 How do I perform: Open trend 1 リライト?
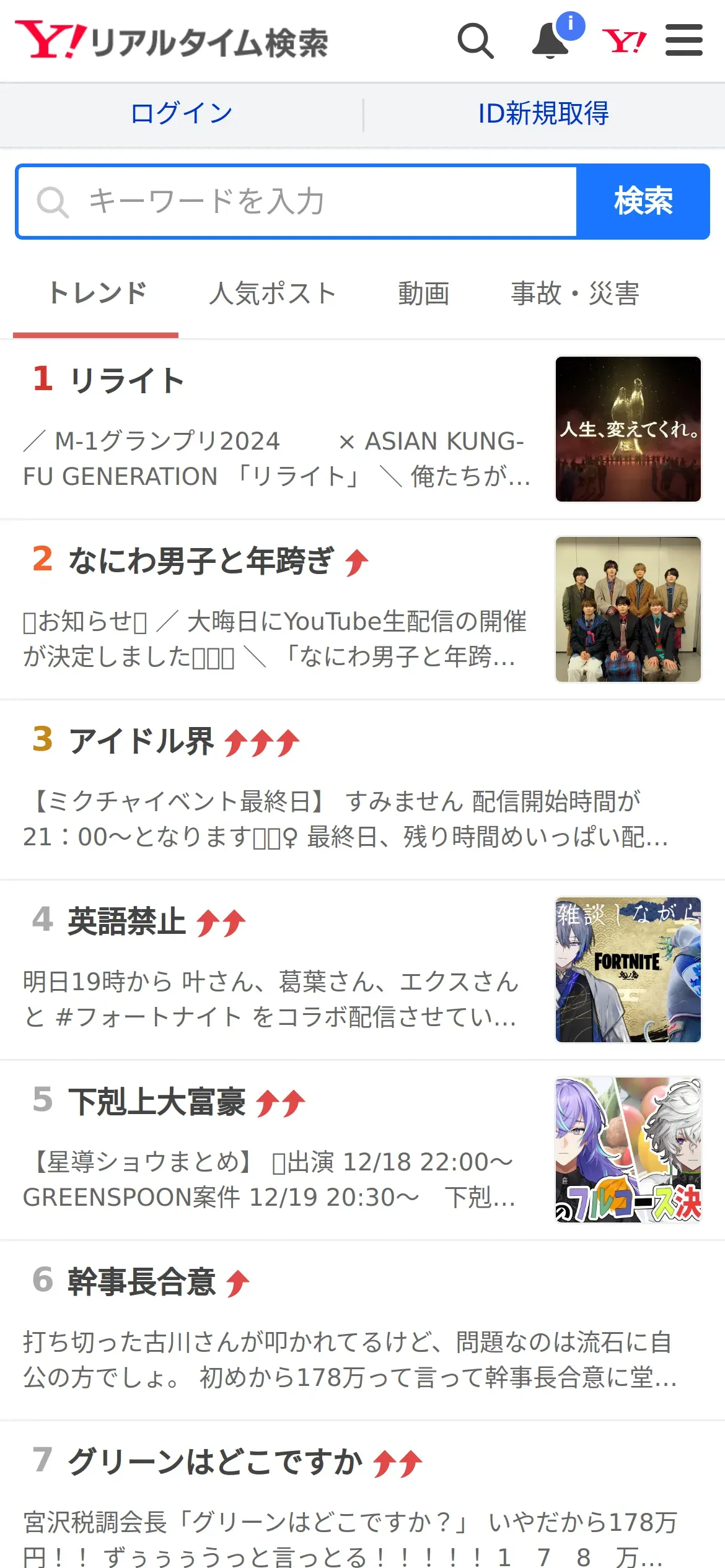click(x=362, y=429)
